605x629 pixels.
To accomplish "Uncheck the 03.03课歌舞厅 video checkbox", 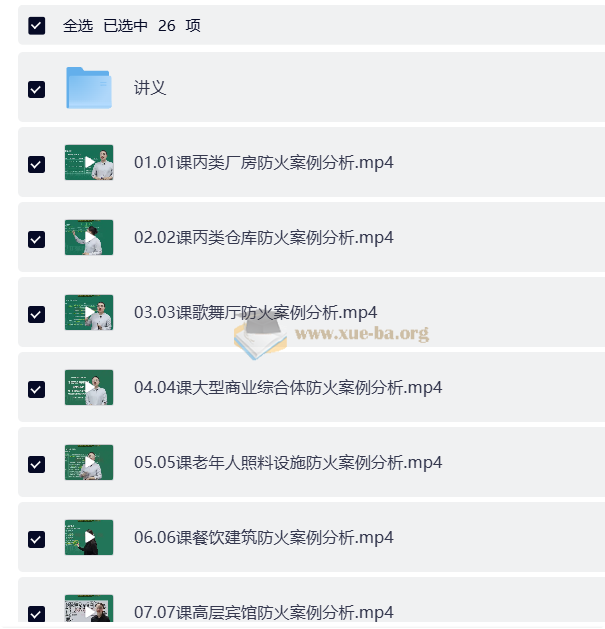I will [37, 314].
